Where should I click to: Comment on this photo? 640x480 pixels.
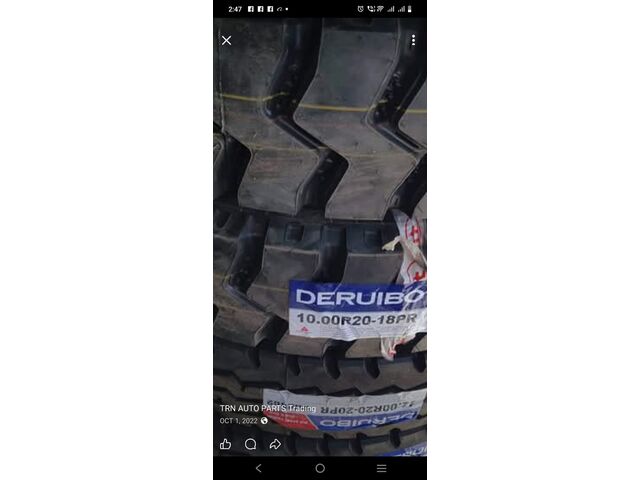[250, 444]
